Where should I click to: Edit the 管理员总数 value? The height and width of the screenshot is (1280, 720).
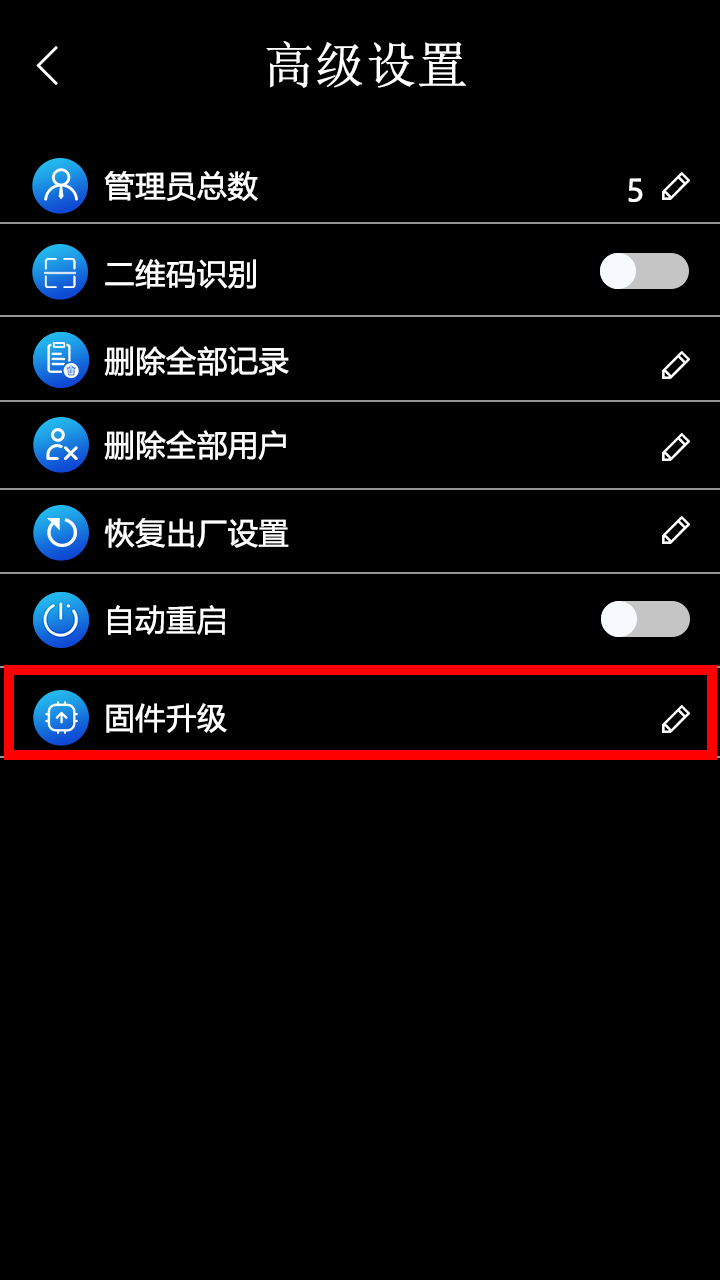(675, 187)
